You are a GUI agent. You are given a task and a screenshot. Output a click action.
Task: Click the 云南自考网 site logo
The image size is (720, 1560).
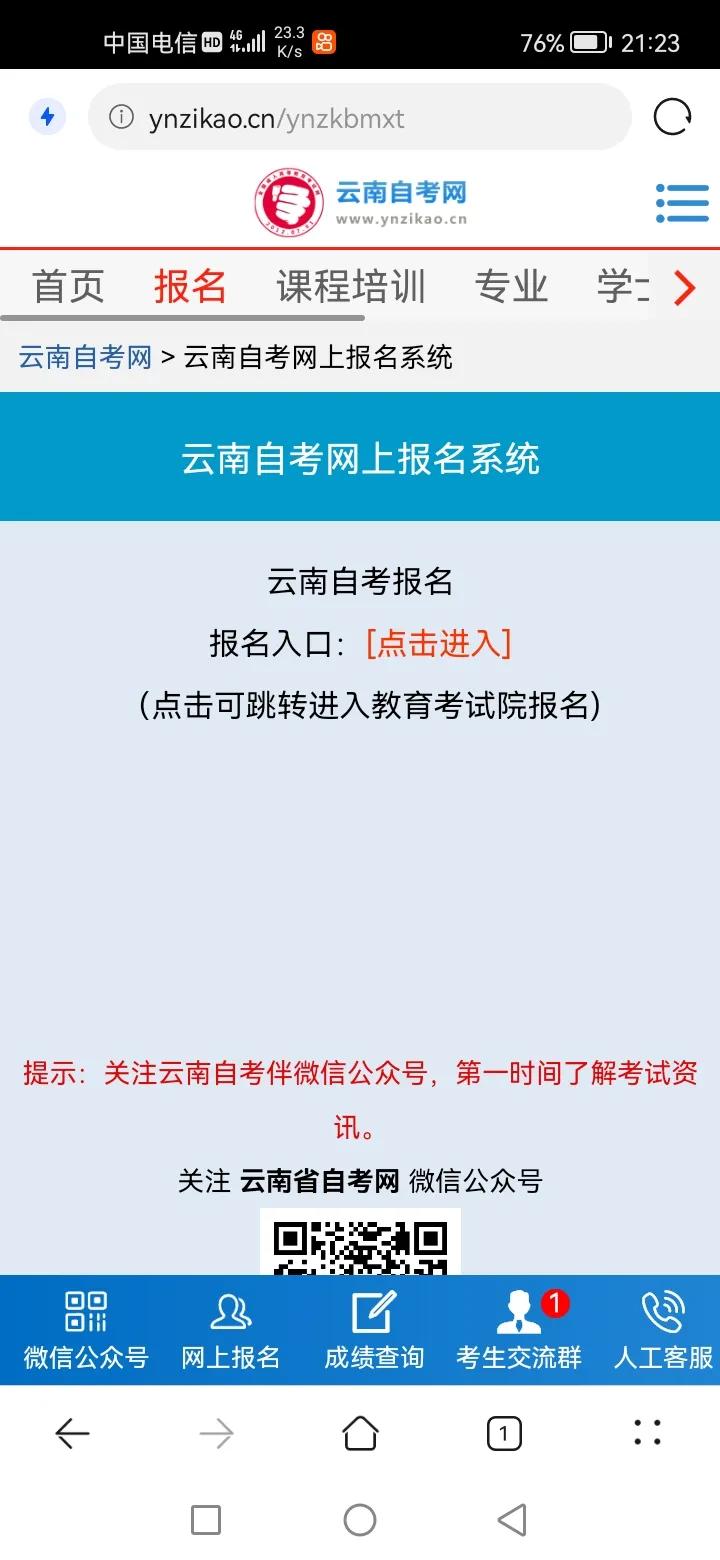click(x=360, y=200)
